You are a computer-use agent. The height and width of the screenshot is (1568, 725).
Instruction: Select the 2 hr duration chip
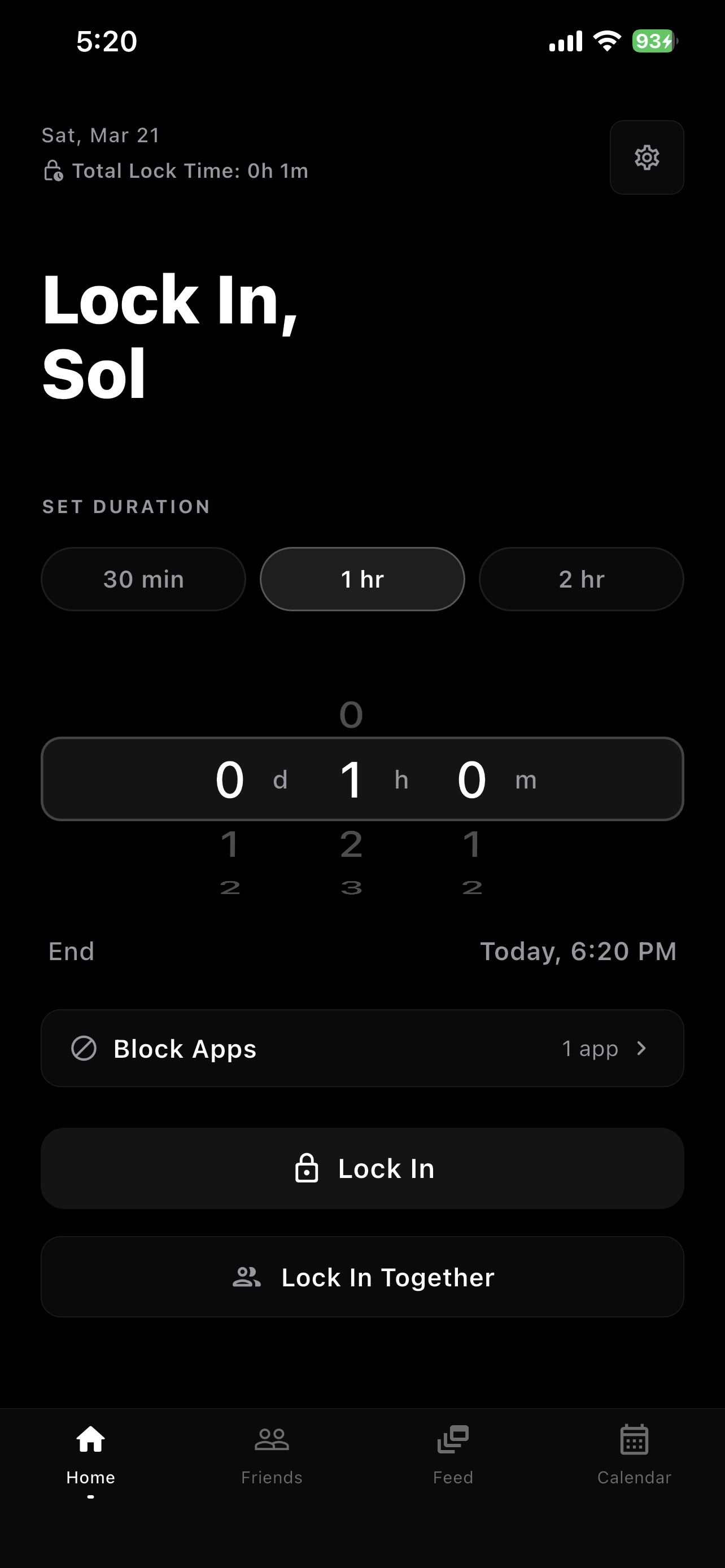580,579
